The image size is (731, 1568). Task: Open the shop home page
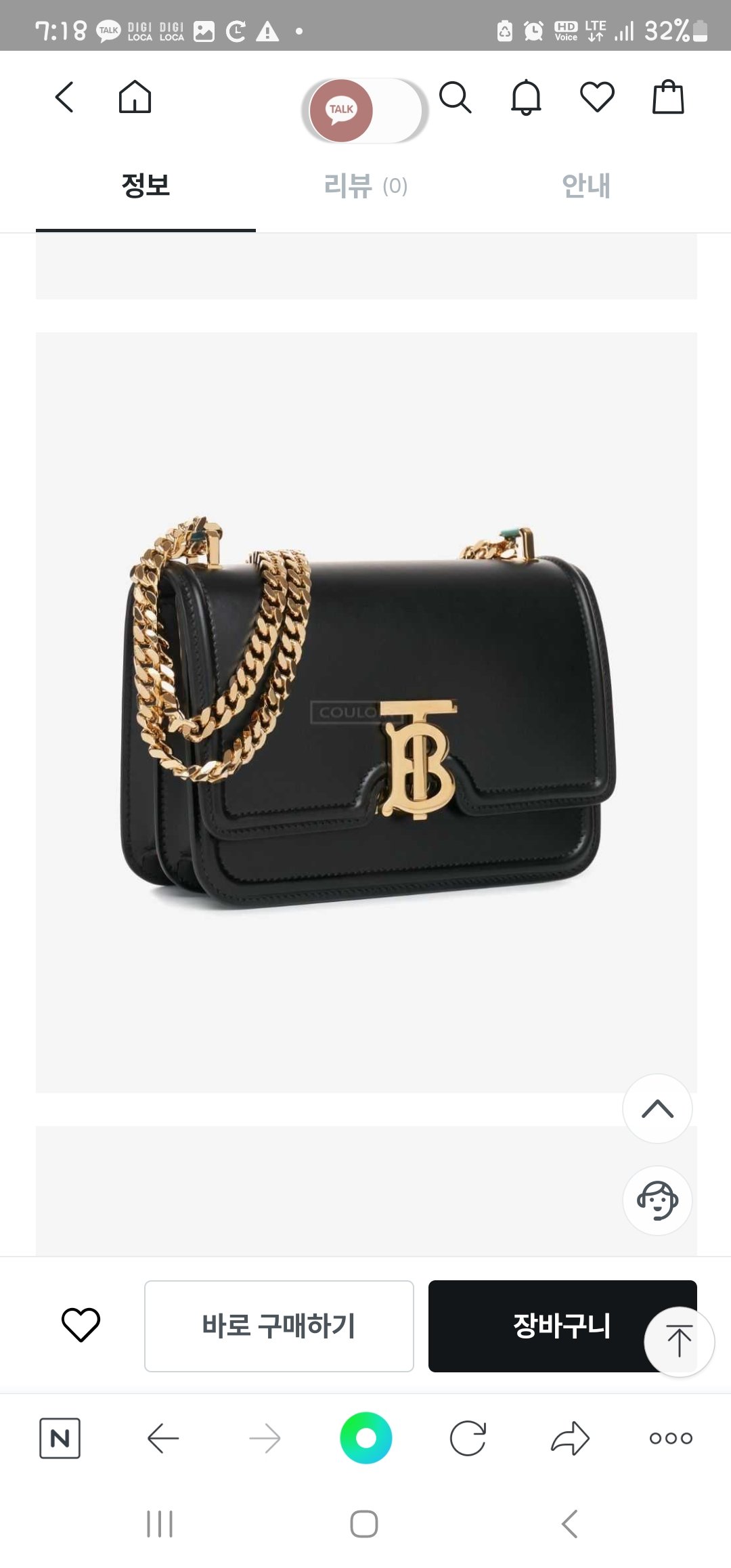click(135, 97)
